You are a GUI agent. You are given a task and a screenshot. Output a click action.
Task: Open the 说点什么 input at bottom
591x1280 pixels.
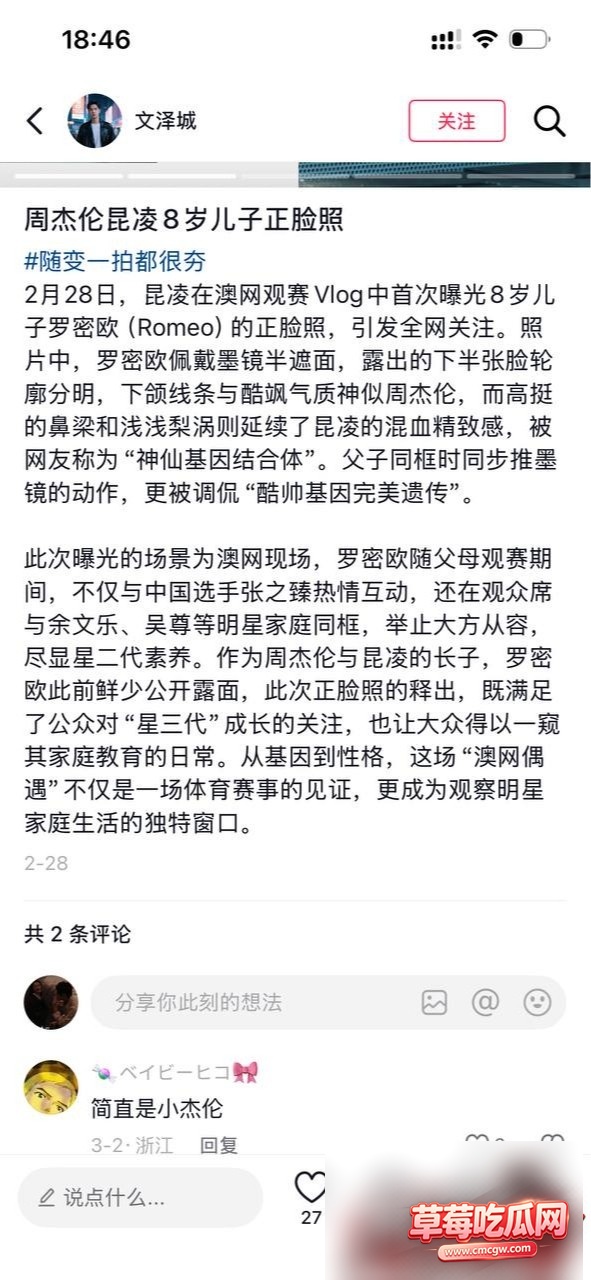coord(140,1197)
